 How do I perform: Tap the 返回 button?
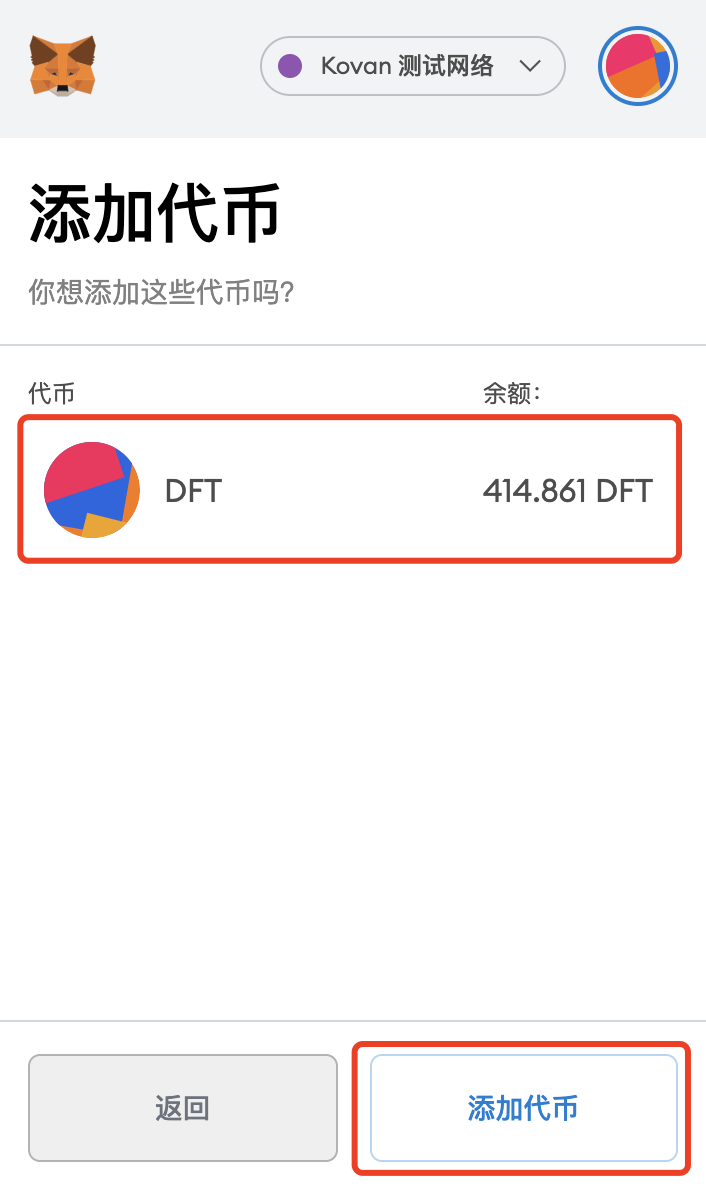(x=182, y=1108)
